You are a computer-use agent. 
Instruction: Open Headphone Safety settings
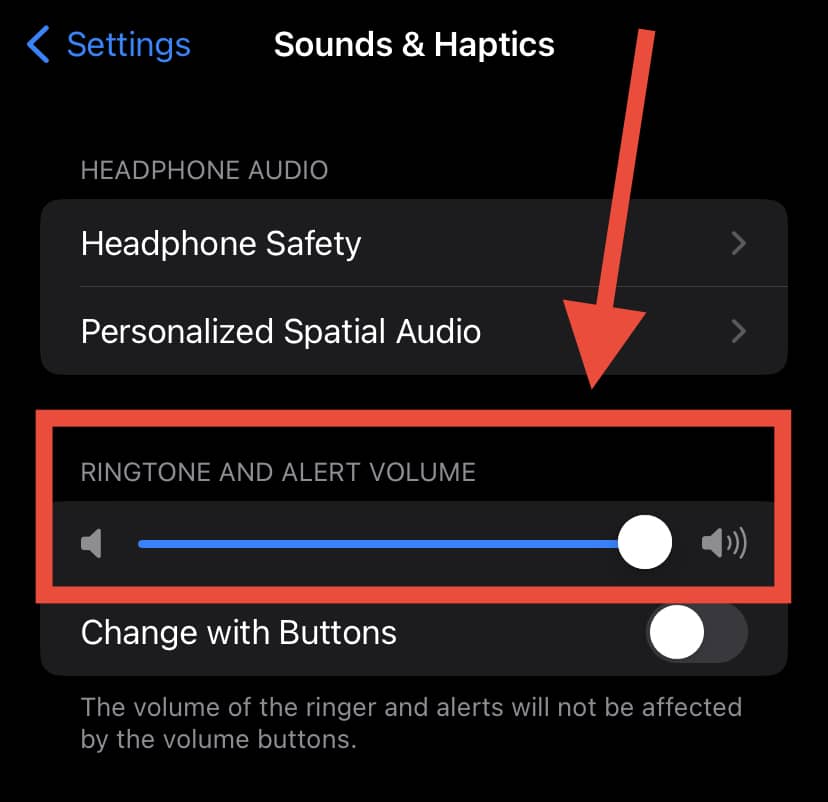tap(413, 243)
